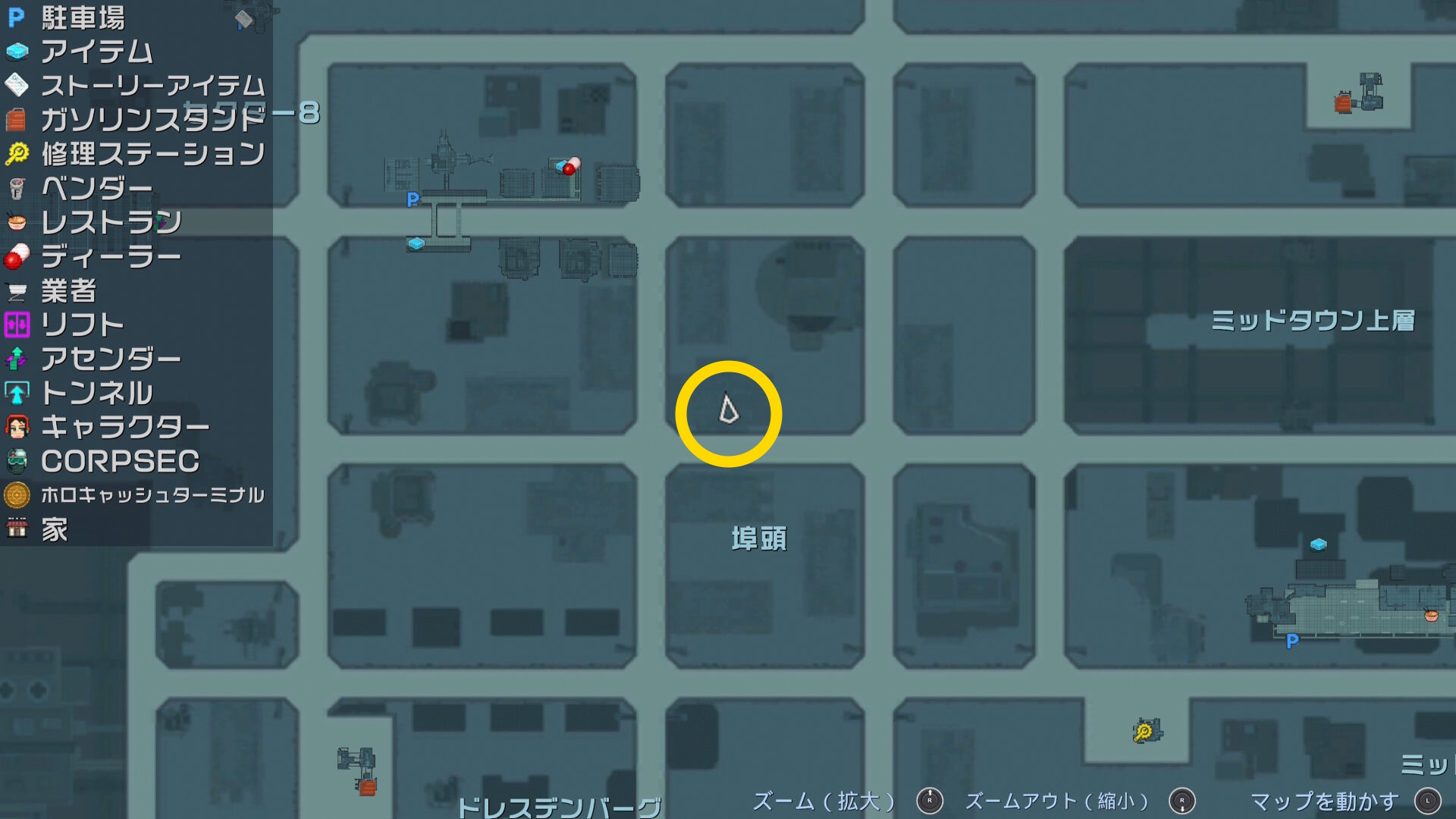Tap the ズーム（拡大）zoom-in button

[930, 801]
